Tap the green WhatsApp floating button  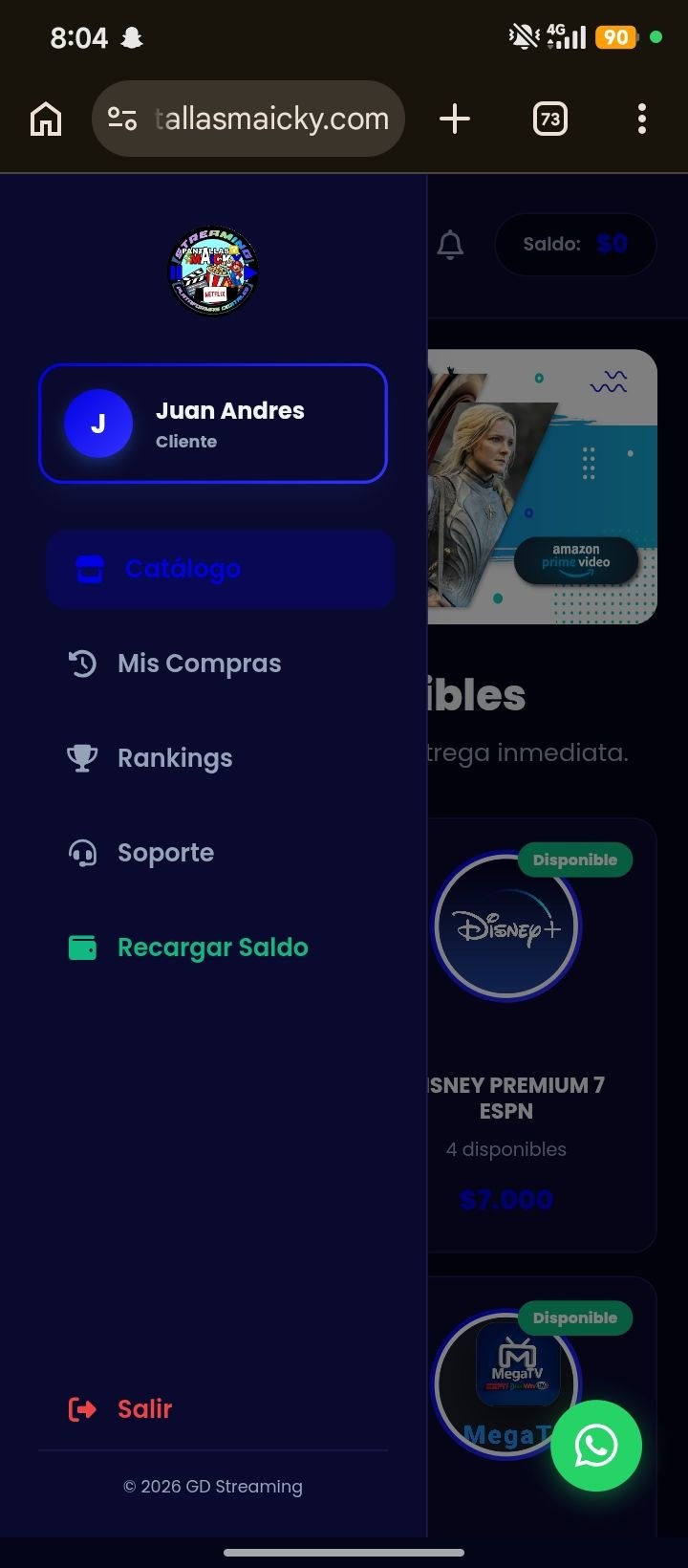coord(596,1447)
